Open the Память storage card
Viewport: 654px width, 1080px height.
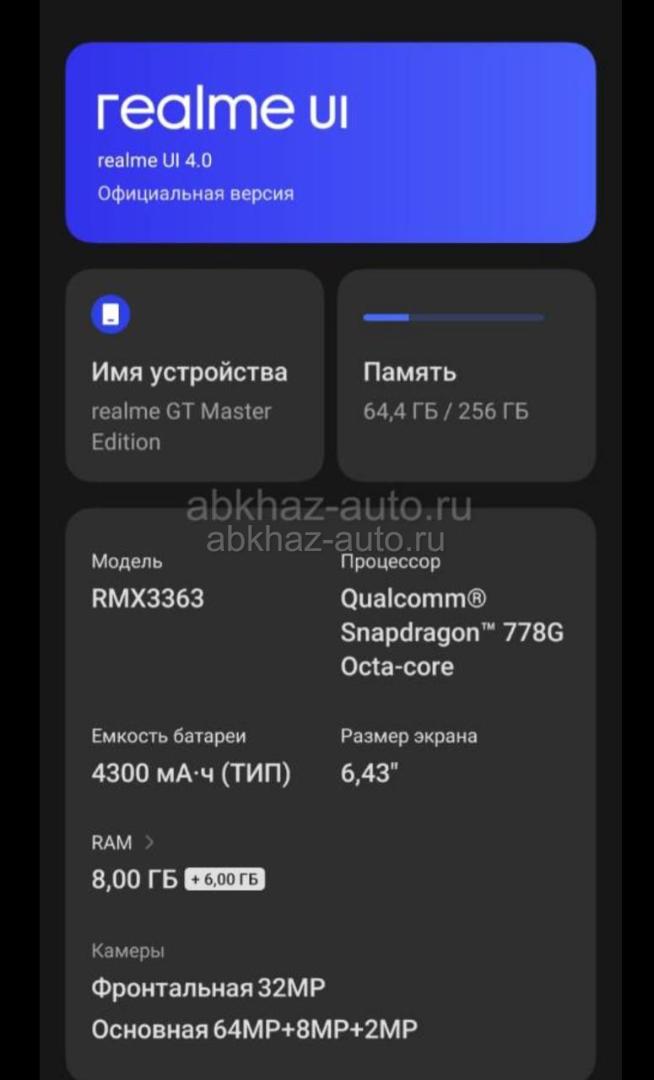(466, 375)
